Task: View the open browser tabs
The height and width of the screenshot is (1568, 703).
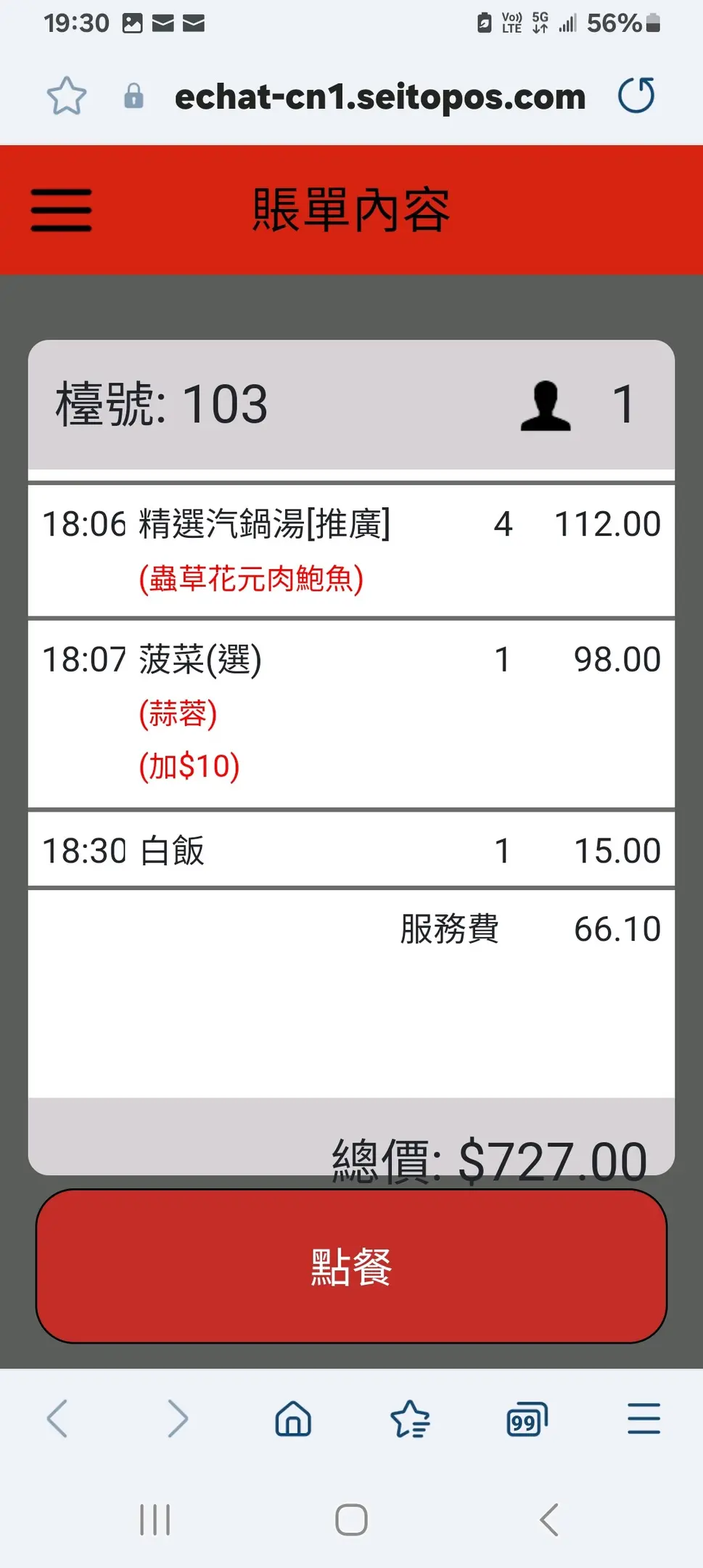Action: click(x=527, y=1418)
